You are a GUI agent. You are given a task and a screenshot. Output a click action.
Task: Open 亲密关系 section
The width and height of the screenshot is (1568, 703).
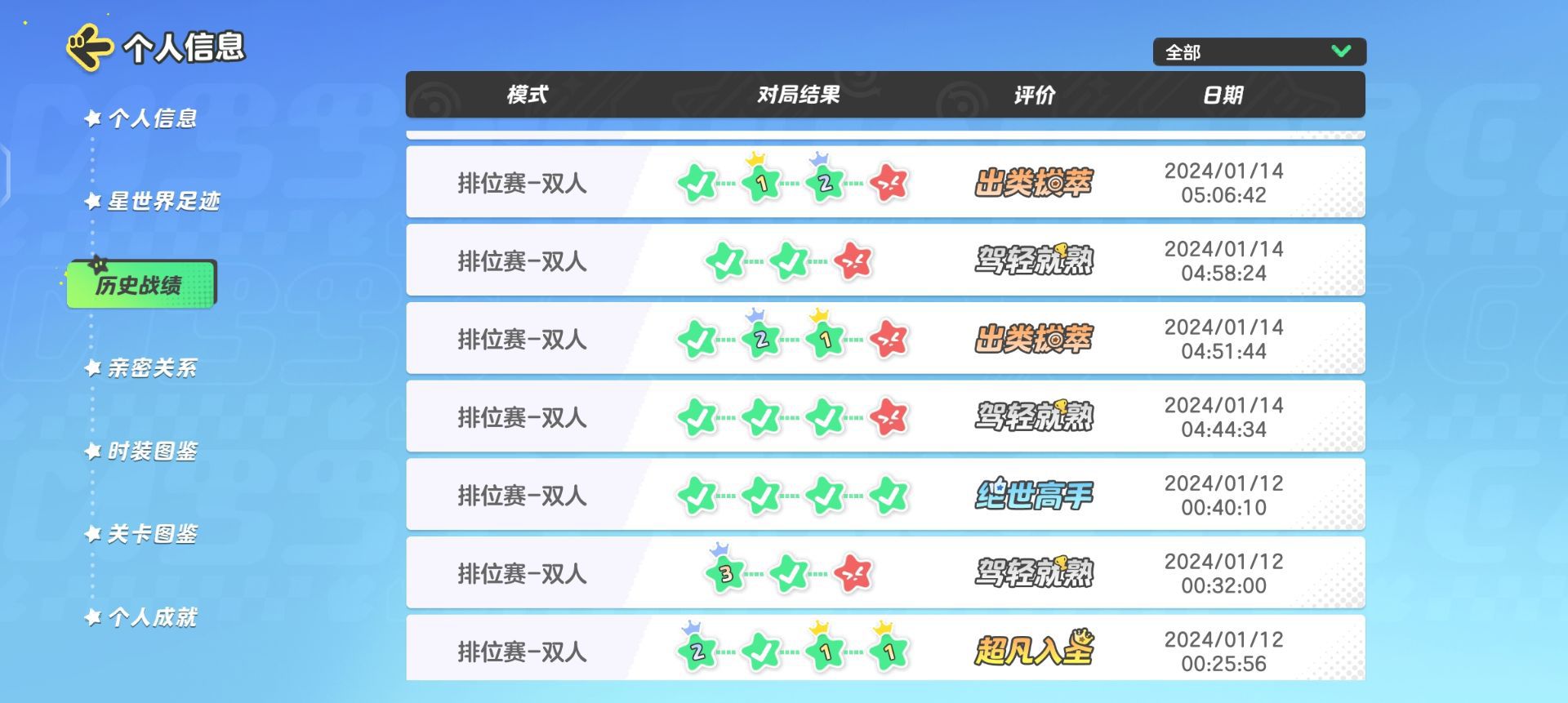click(x=152, y=368)
